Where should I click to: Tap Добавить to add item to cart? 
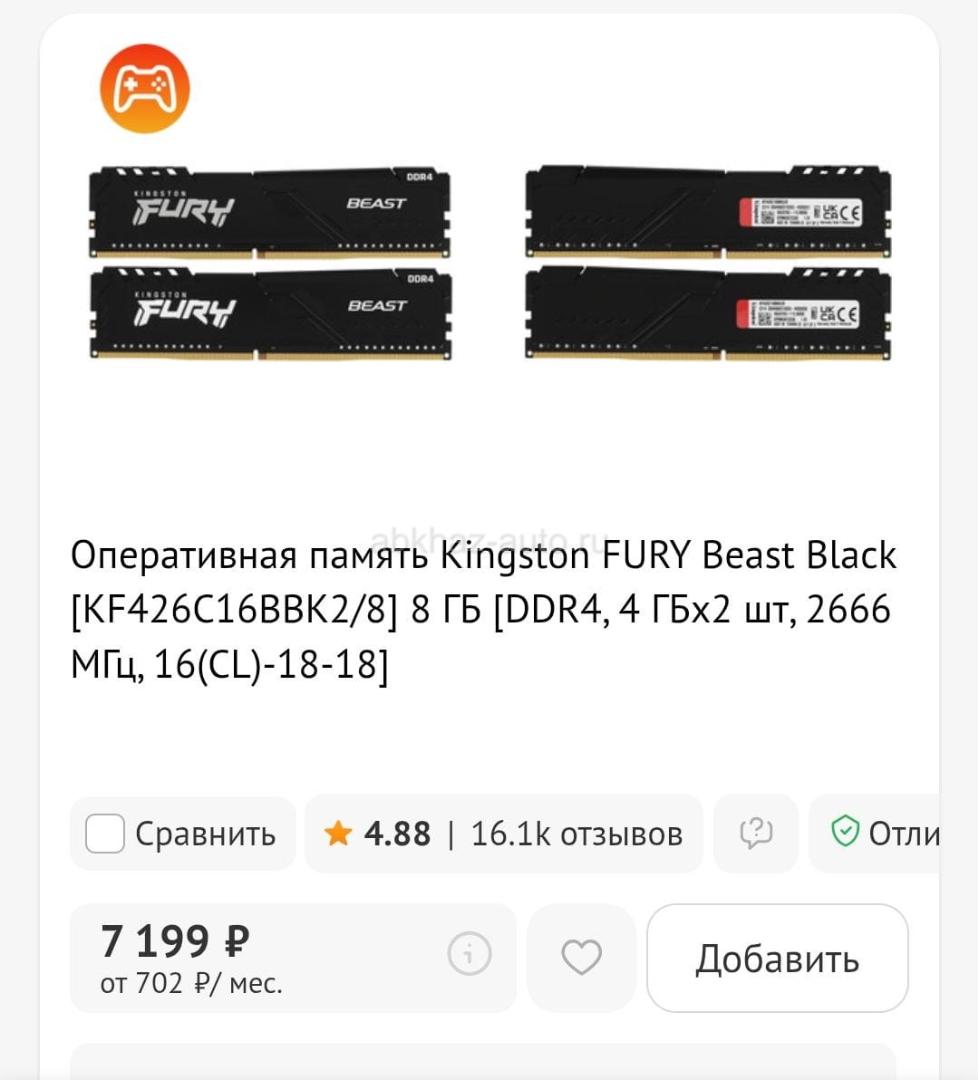pos(777,958)
